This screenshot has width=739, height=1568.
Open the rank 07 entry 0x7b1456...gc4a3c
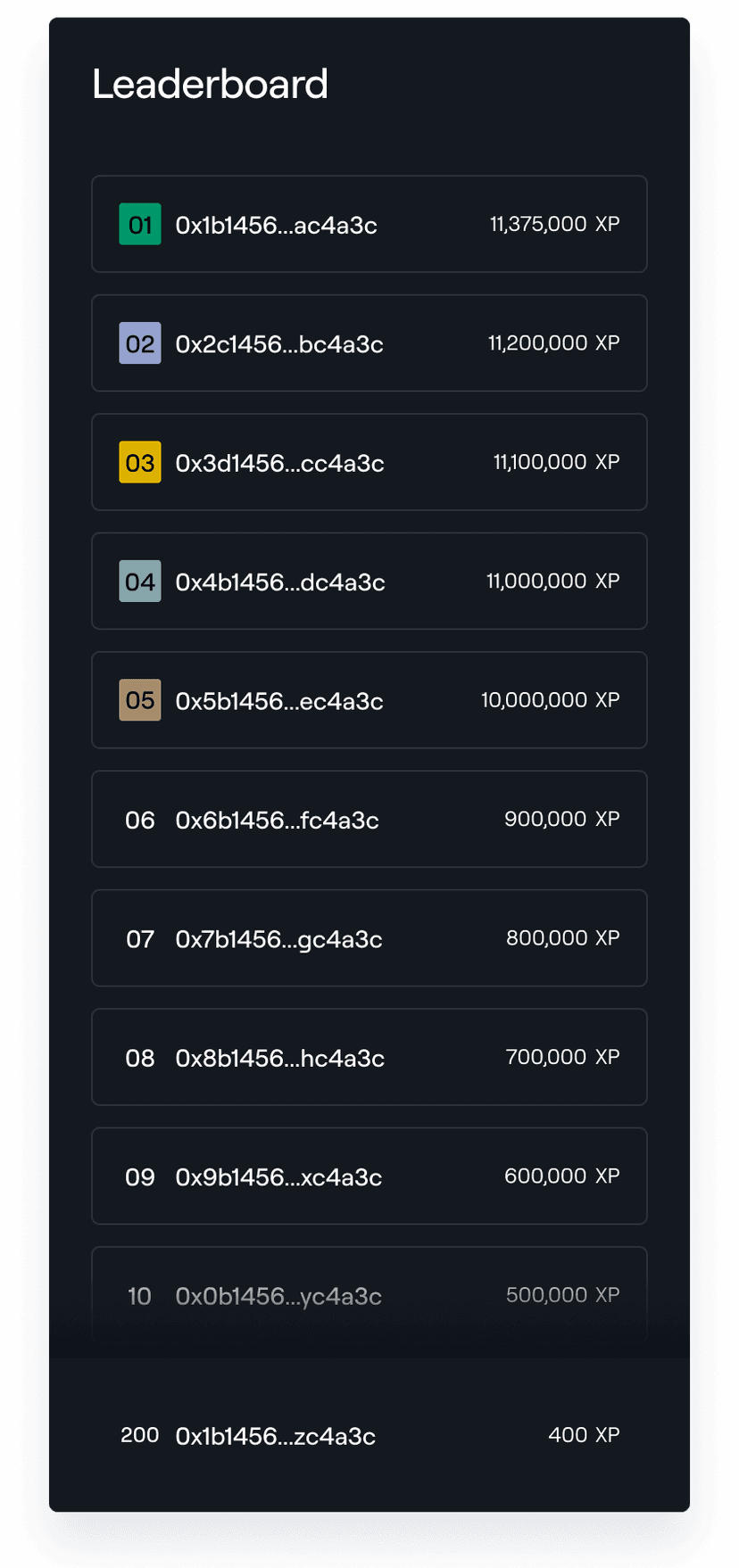click(x=369, y=938)
